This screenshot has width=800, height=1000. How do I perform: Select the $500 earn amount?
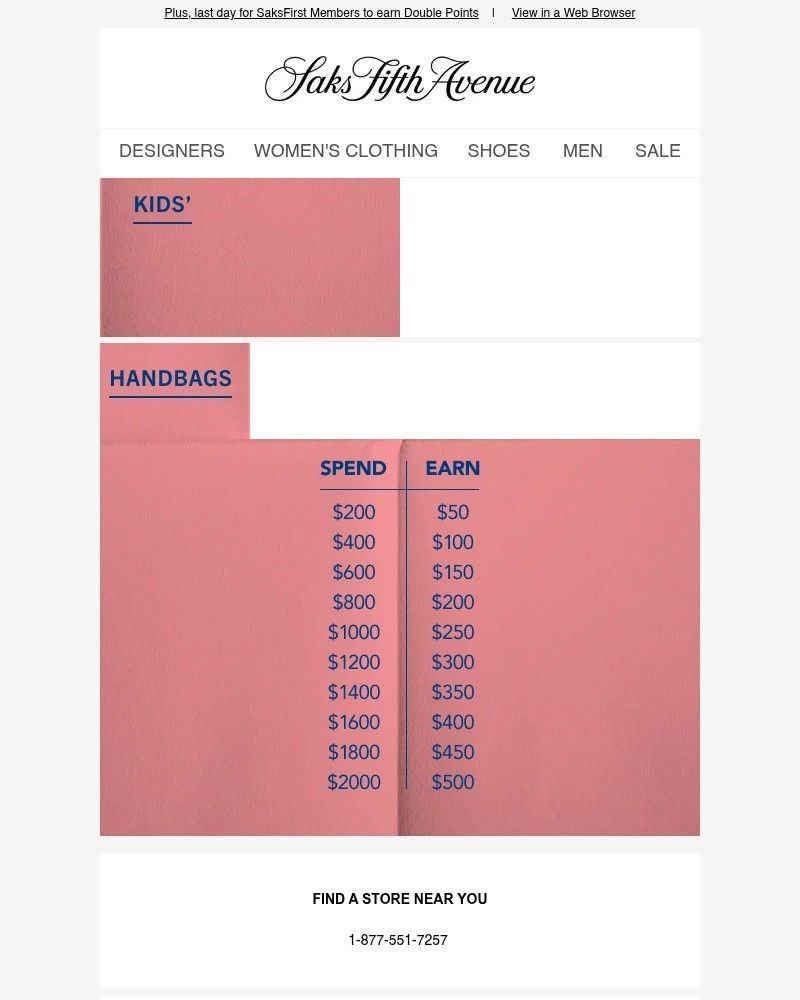(x=452, y=782)
